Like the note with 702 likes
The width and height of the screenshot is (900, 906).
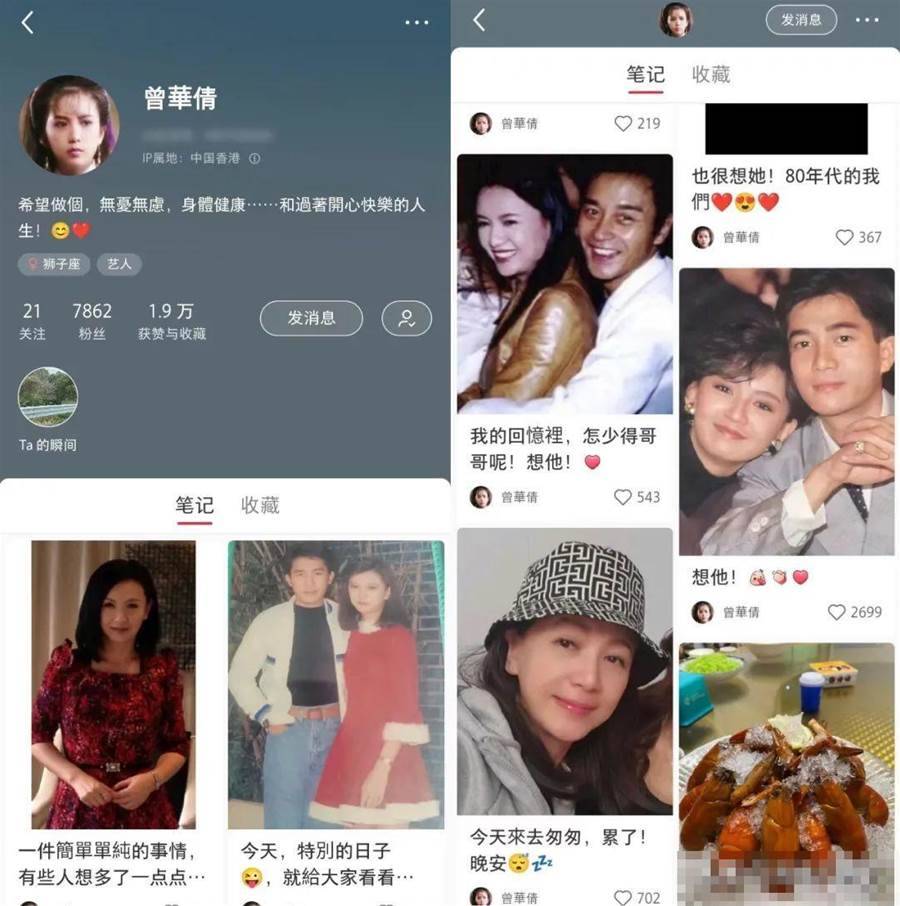click(x=624, y=897)
